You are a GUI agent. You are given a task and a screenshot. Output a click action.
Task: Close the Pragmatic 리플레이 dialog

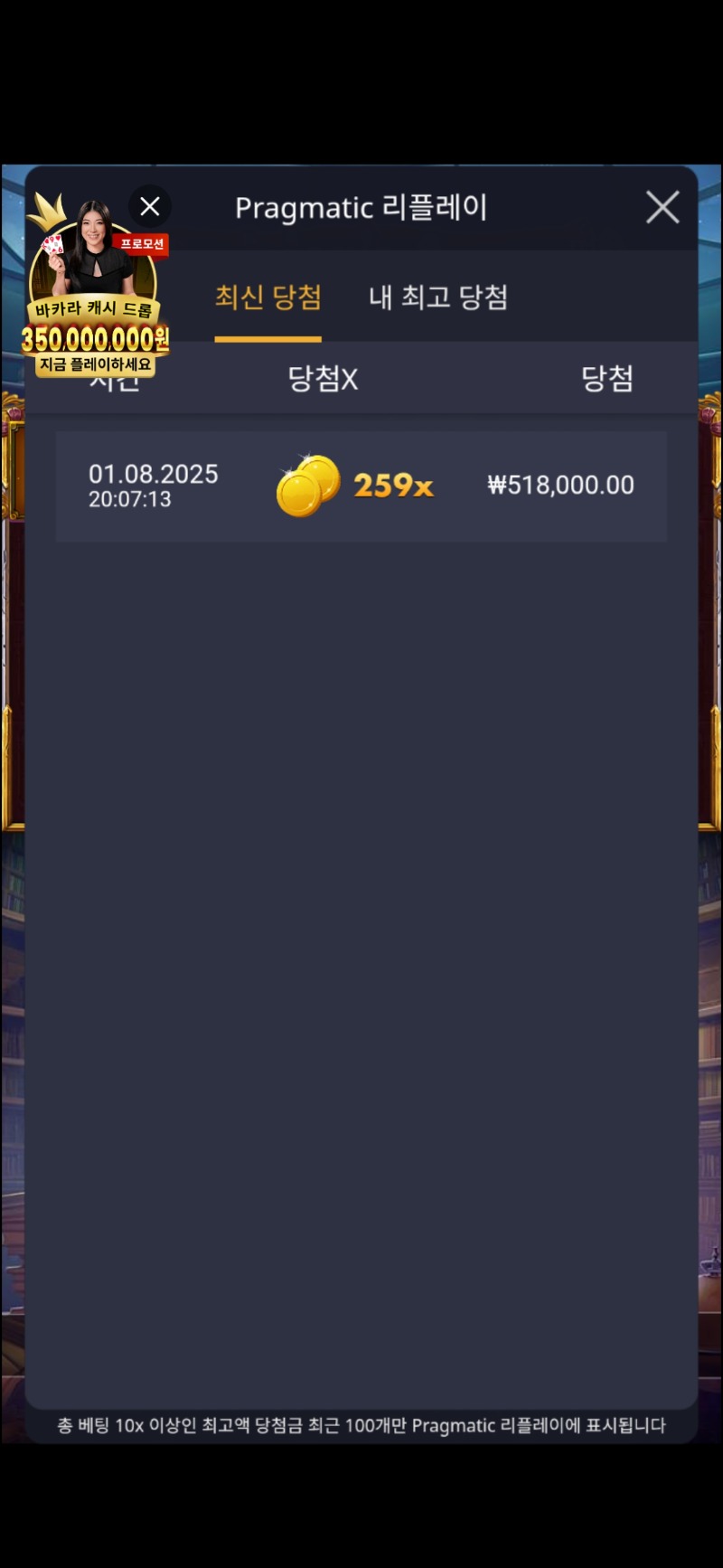pyautogui.click(x=662, y=208)
